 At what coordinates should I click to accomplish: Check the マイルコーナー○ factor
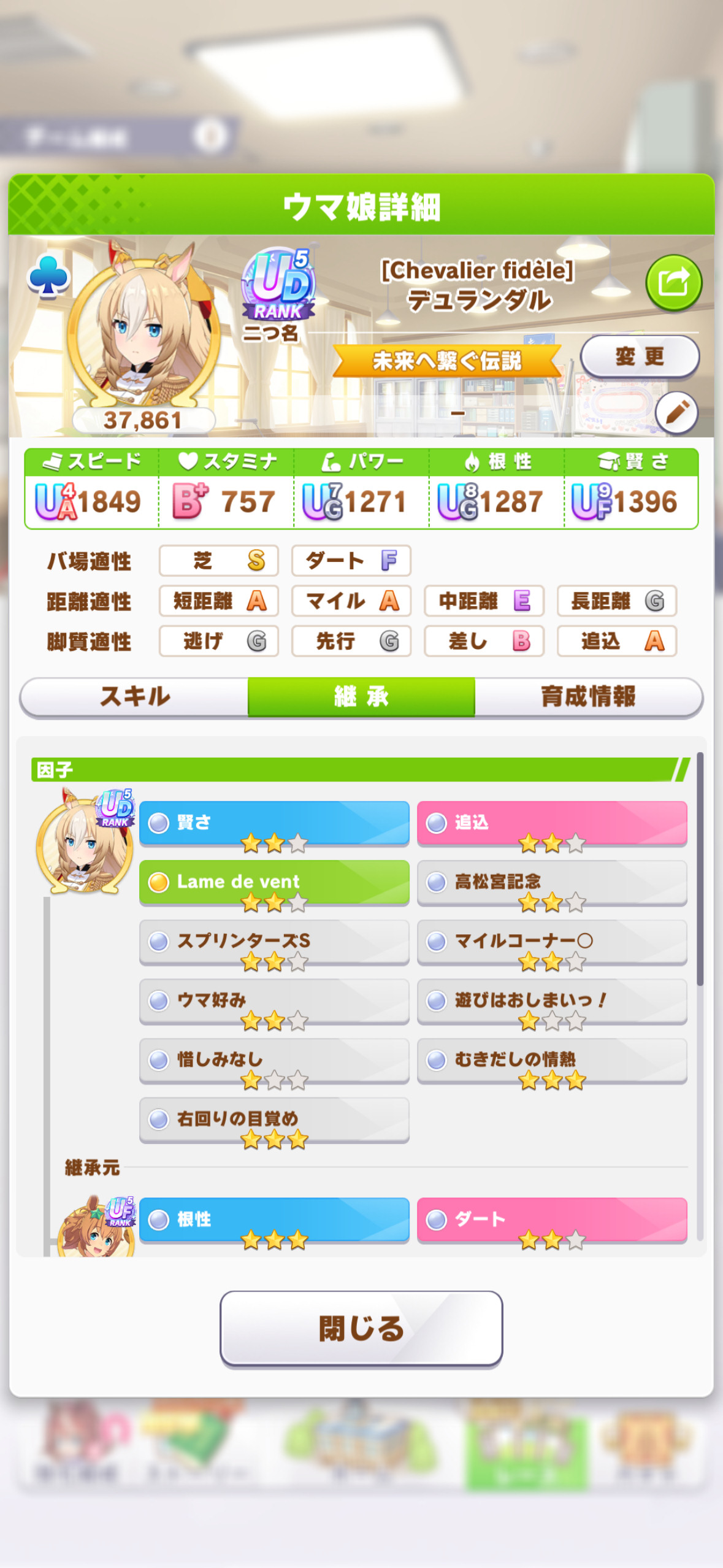pos(552,942)
